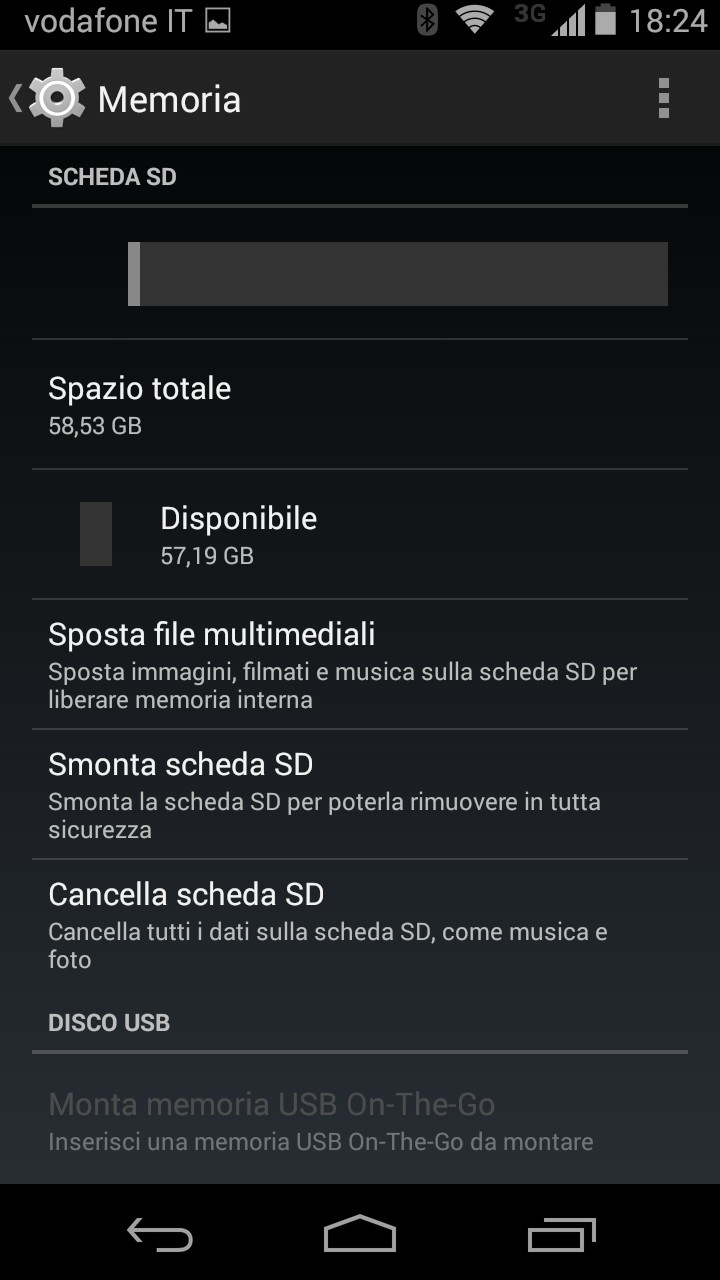Go to the home screen
The image size is (720, 1280).
[360, 1234]
